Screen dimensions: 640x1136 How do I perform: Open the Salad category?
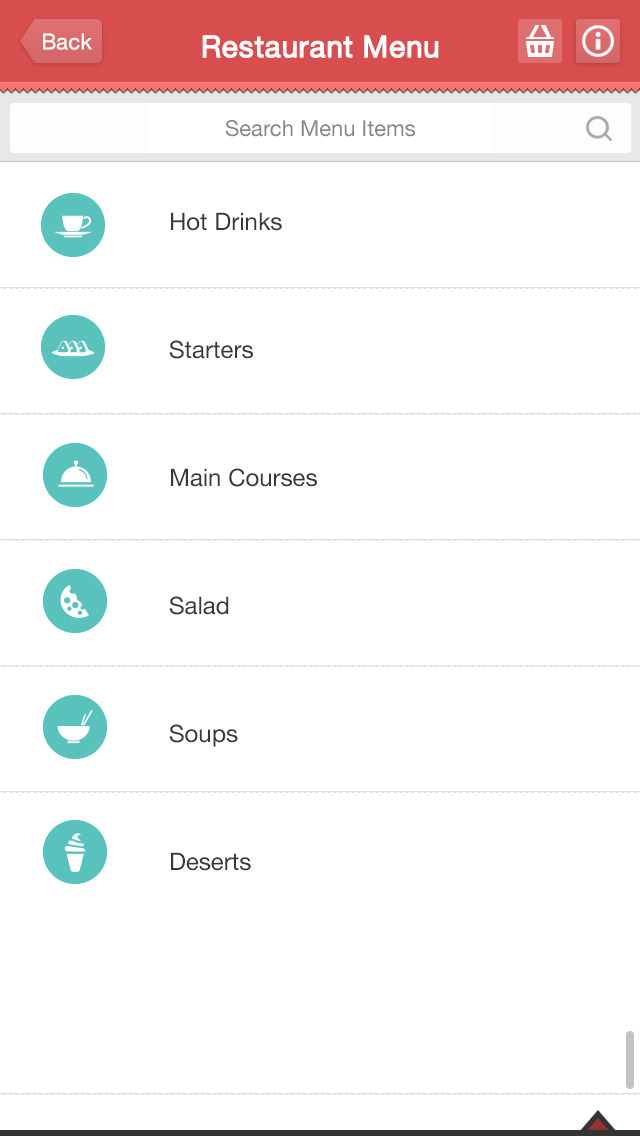(199, 607)
